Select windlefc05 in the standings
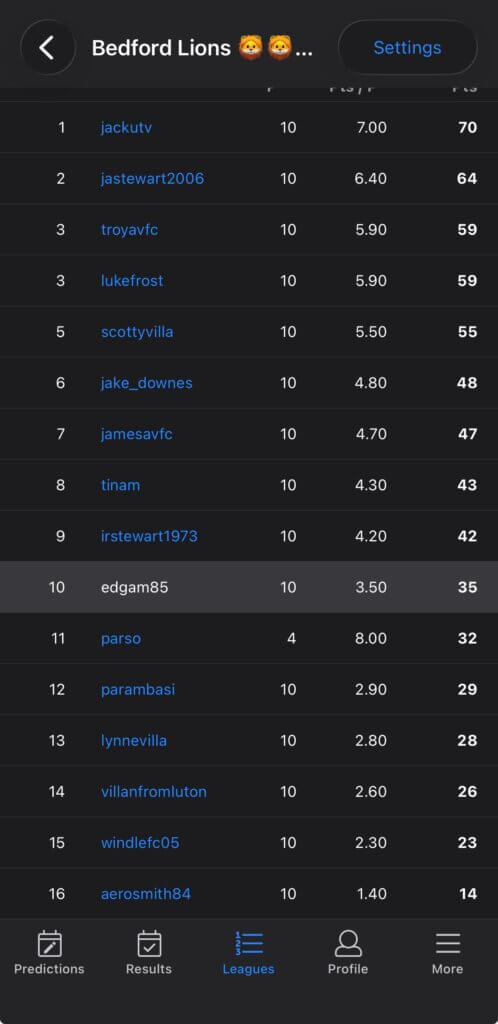498x1024 pixels. [140, 842]
